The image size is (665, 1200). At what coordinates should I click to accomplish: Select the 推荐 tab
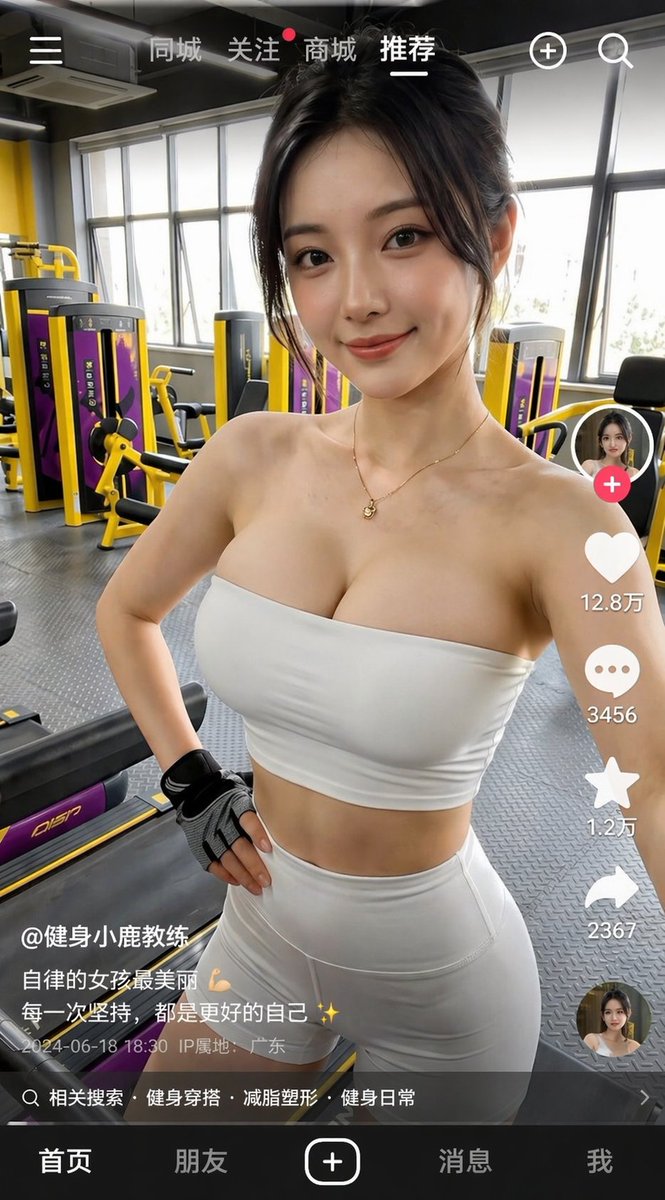(407, 50)
